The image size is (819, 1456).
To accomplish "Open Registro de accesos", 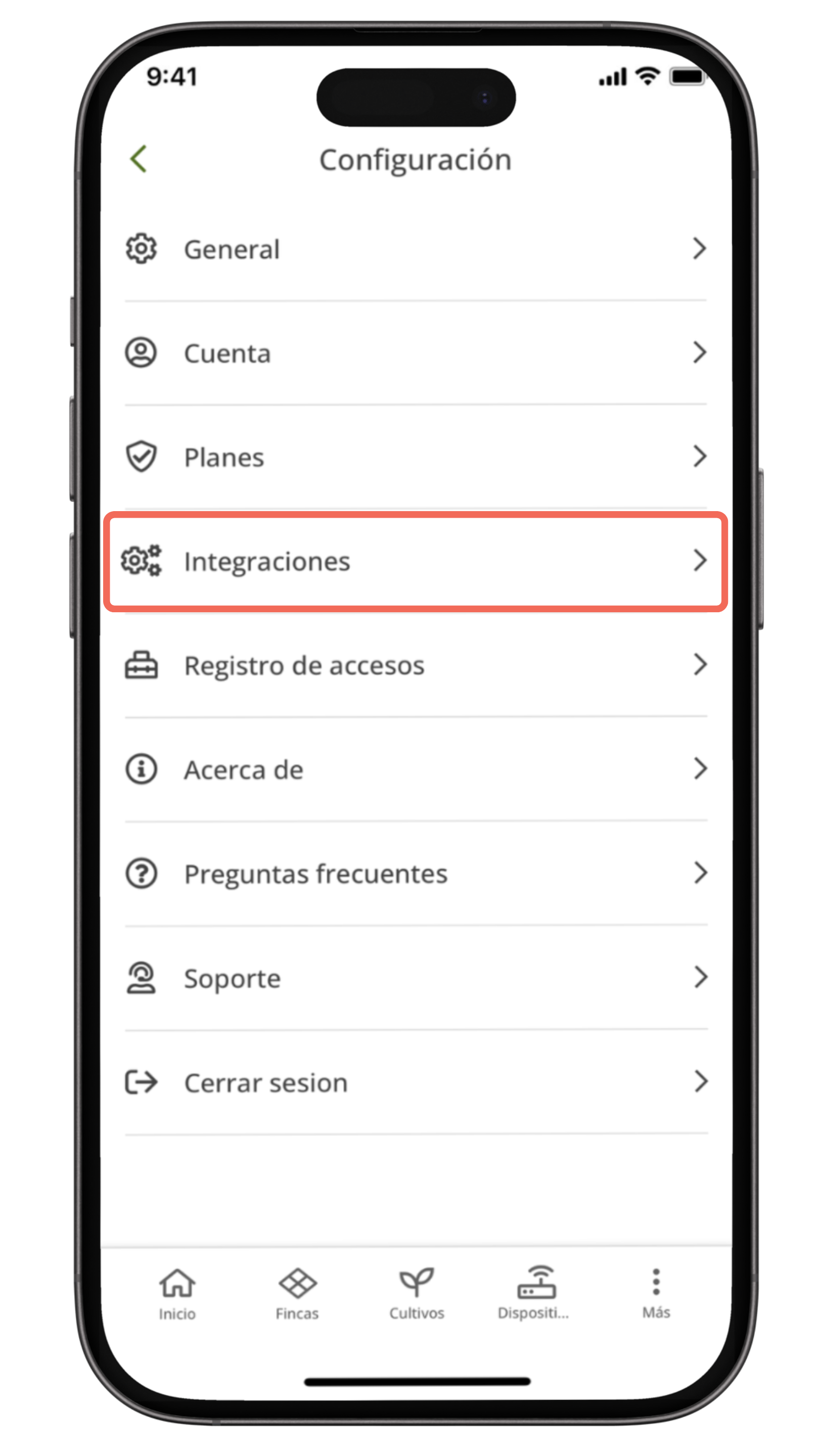I will [416, 665].
